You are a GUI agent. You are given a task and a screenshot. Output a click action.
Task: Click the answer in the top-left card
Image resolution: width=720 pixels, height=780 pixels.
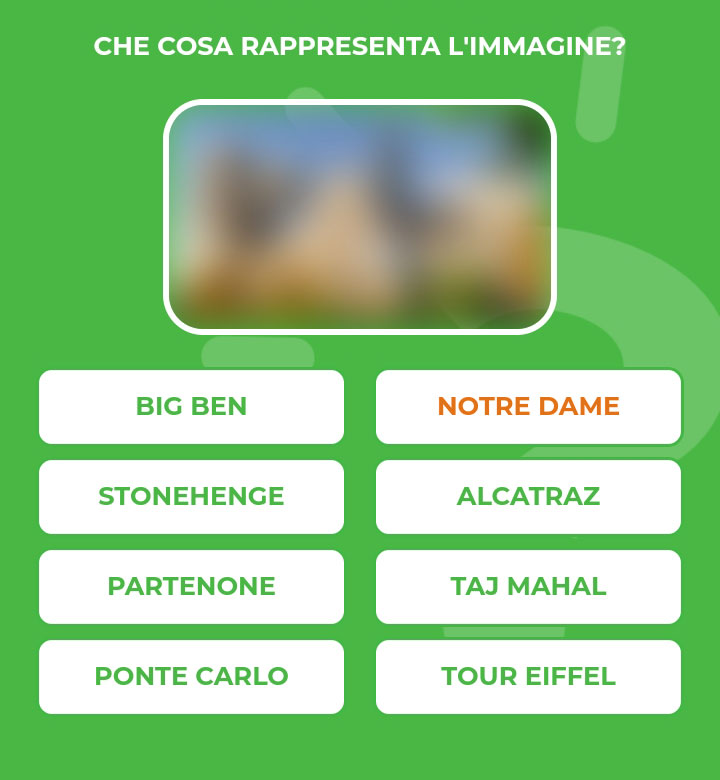(191, 407)
